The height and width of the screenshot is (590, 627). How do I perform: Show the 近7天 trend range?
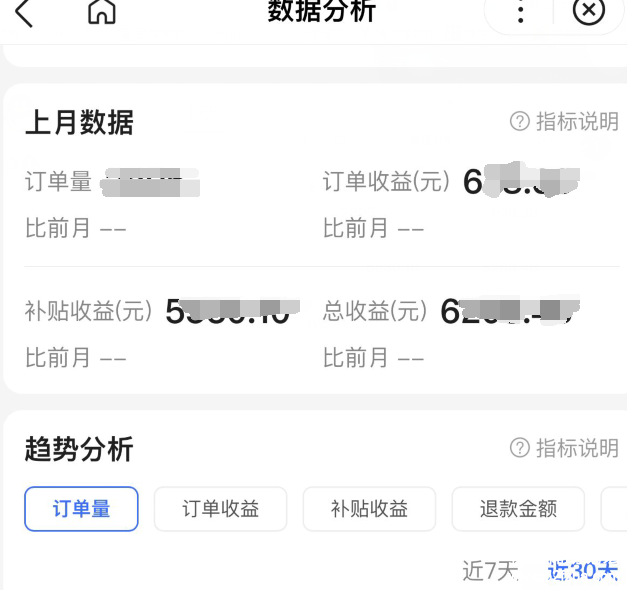coord(490,571)
